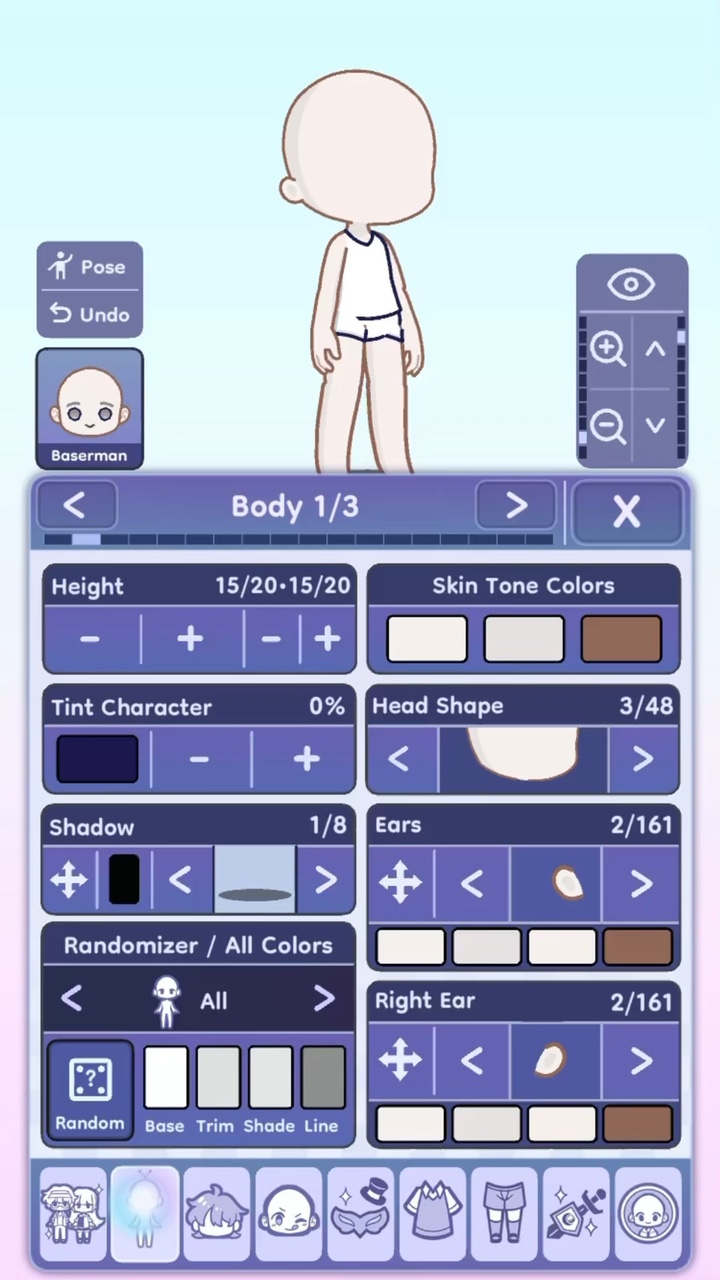Toggle the eye visibility icon
The height and width of the screenshot is (1280, 720).
click(x=631, y=285)
